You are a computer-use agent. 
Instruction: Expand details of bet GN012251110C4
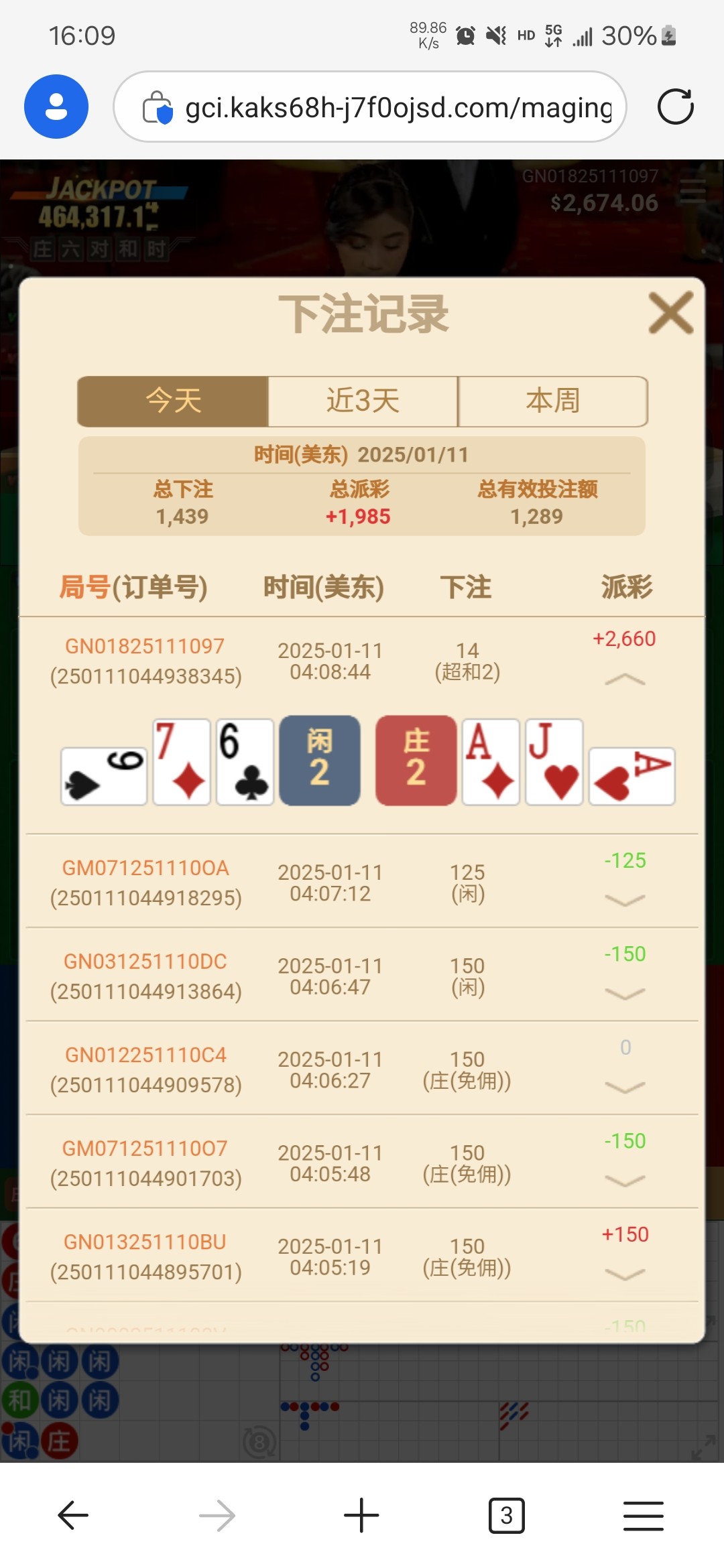(624, 1087)
